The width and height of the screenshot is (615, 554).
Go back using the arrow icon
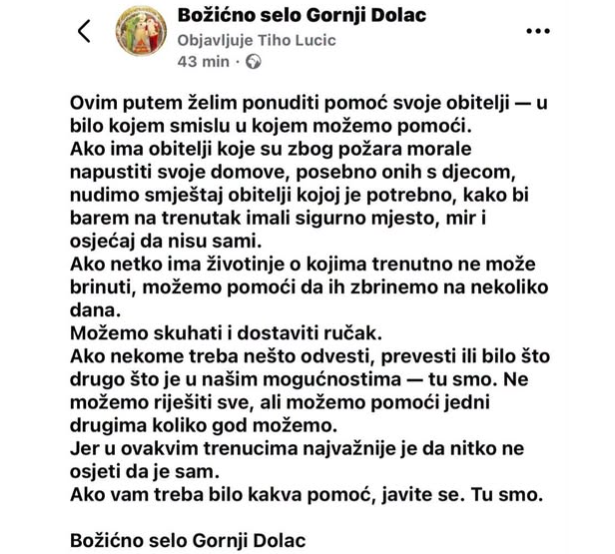pyautogui.click(x=84, y=31)
